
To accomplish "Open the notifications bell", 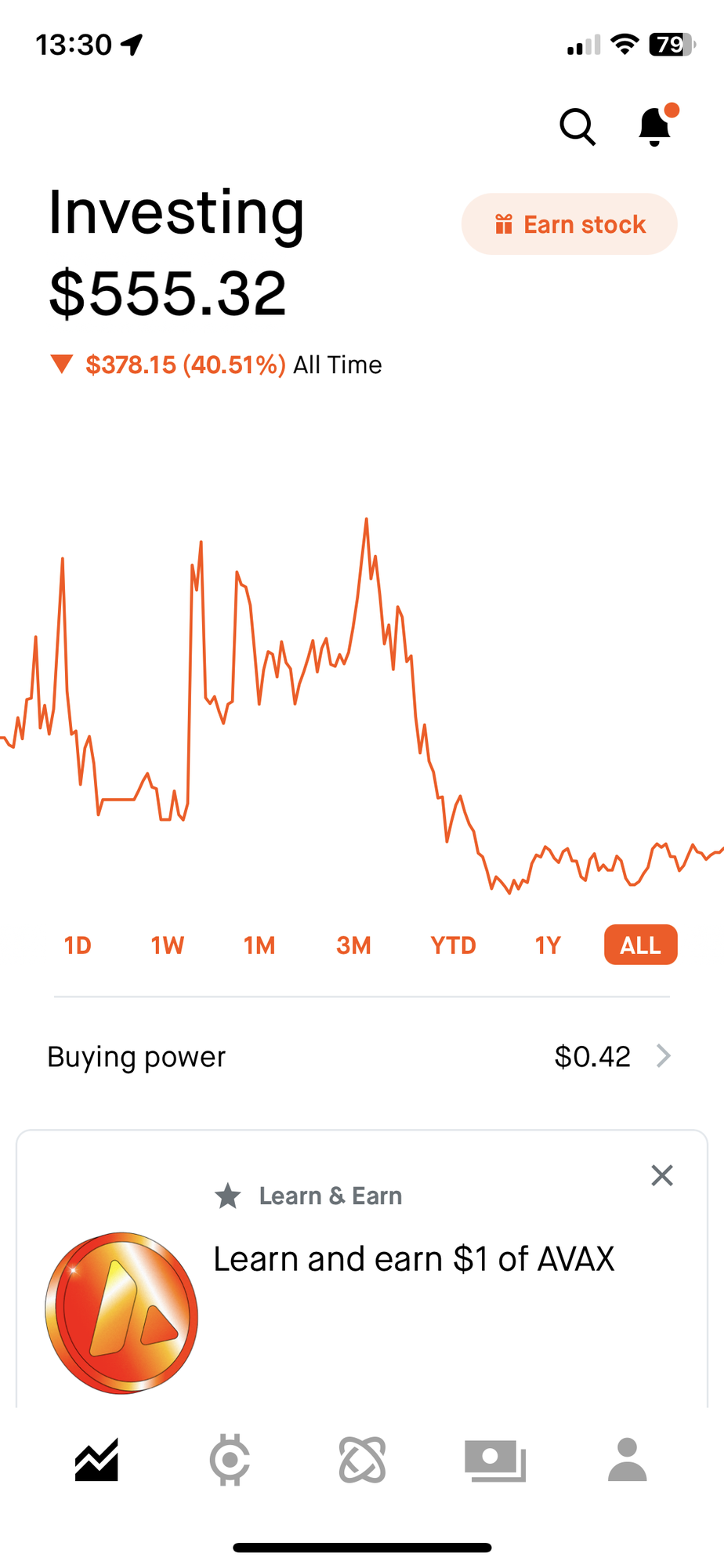I will 654,126.
